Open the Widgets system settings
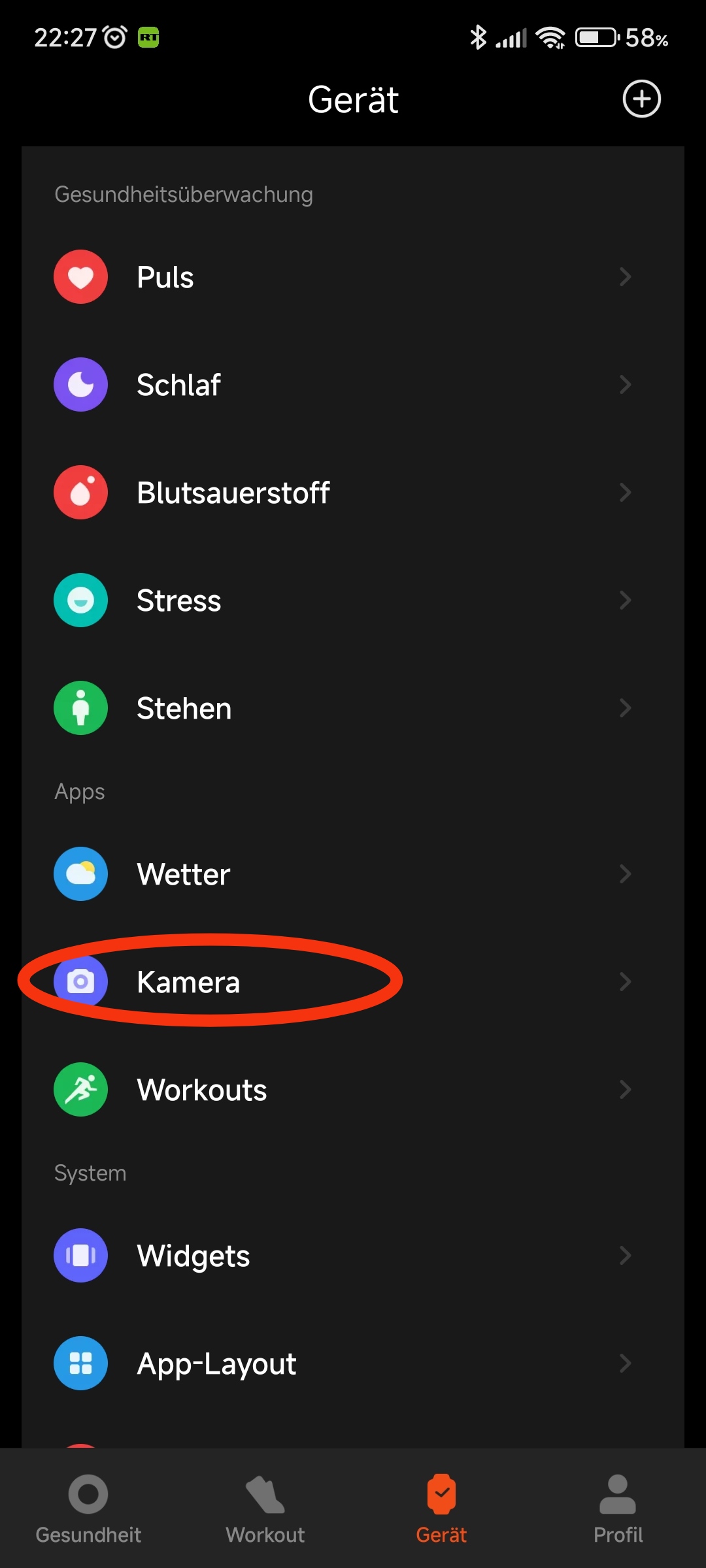This screenshot has height=1568, width=706. pos(353,1256)
